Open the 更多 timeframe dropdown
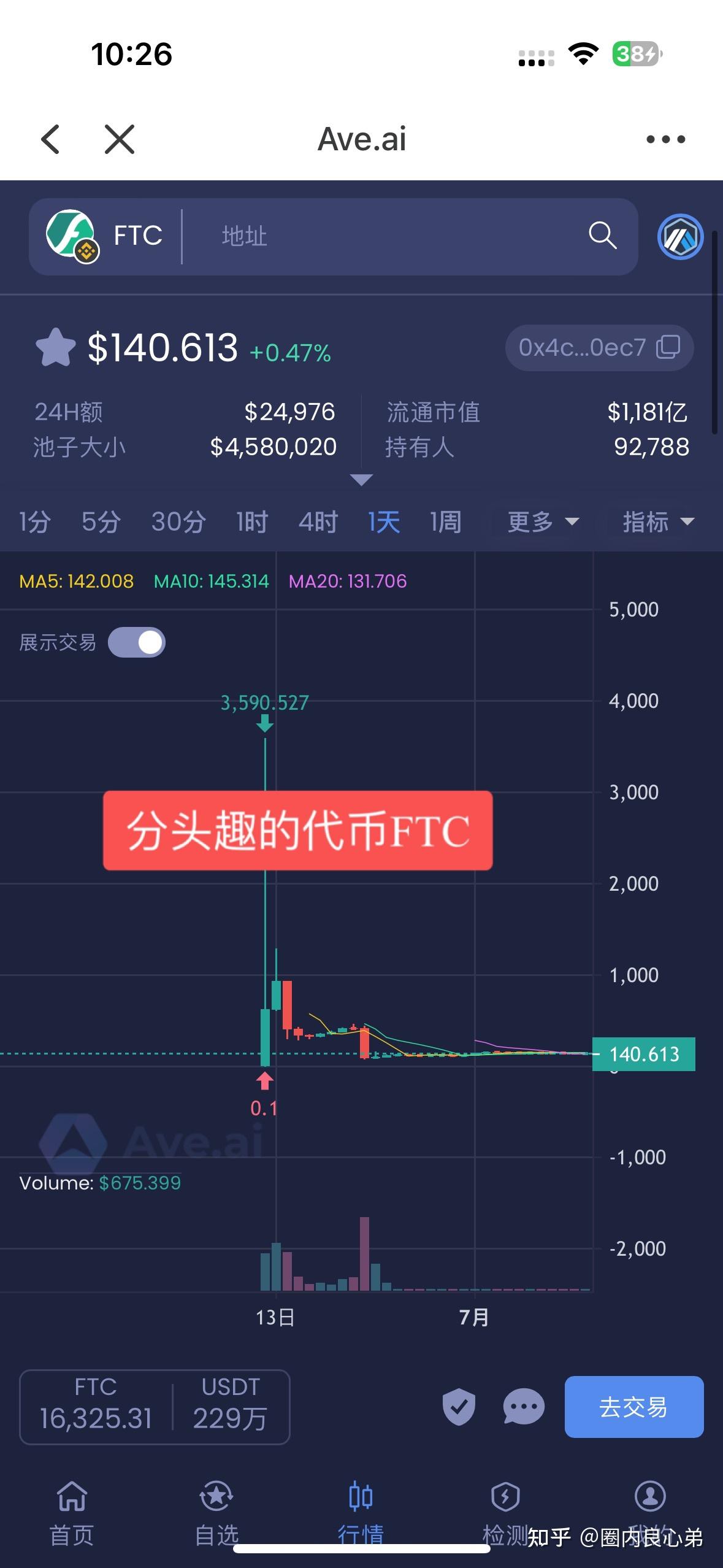 [540, 522]
